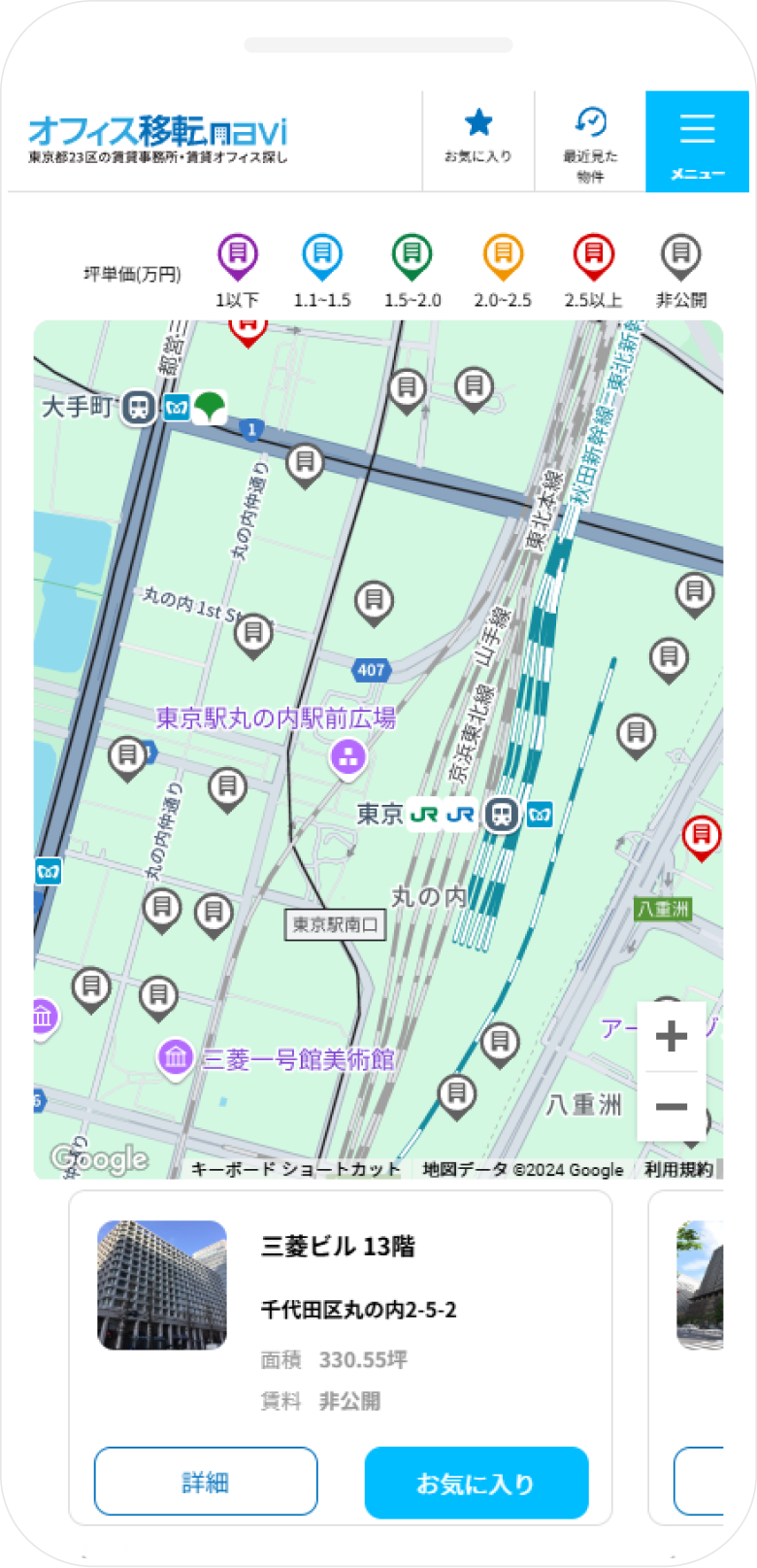Open キーボード ショートカット on the map
This screenshot has height=1568, width=757.
[296, 1169]
